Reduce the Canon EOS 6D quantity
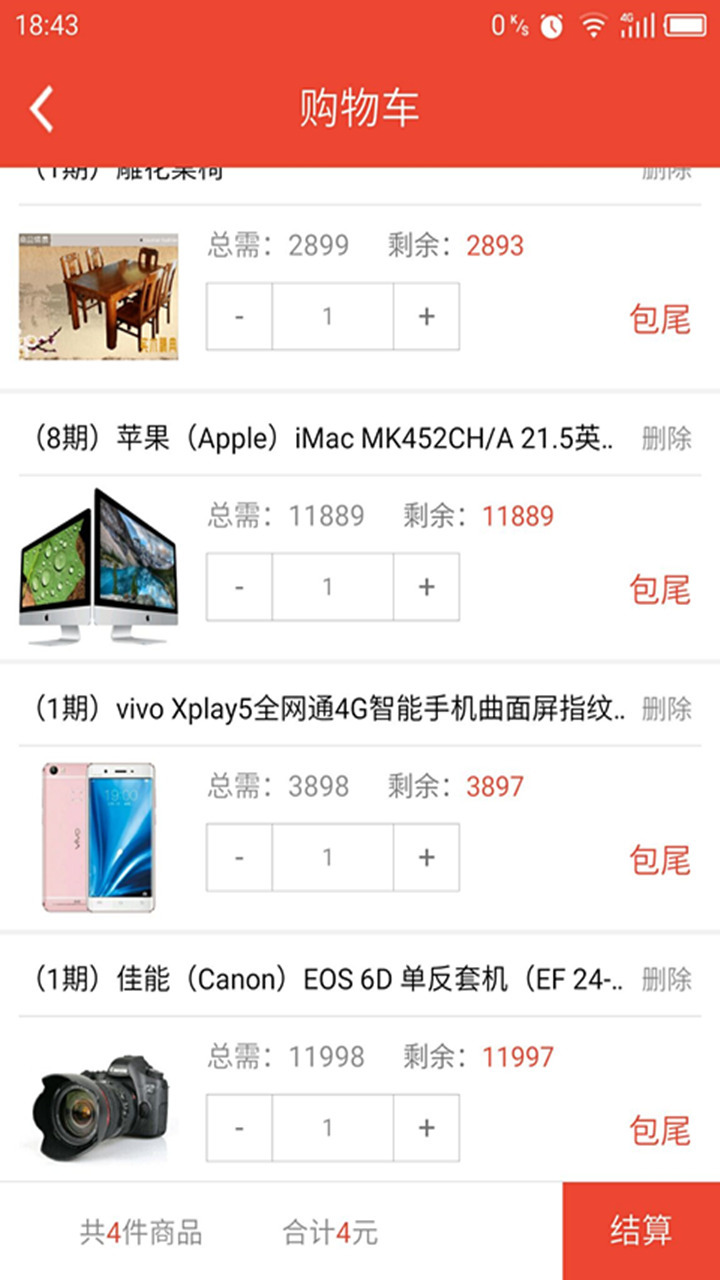This screenshot has height=1280, width=720. click(x=239, y=1128)
